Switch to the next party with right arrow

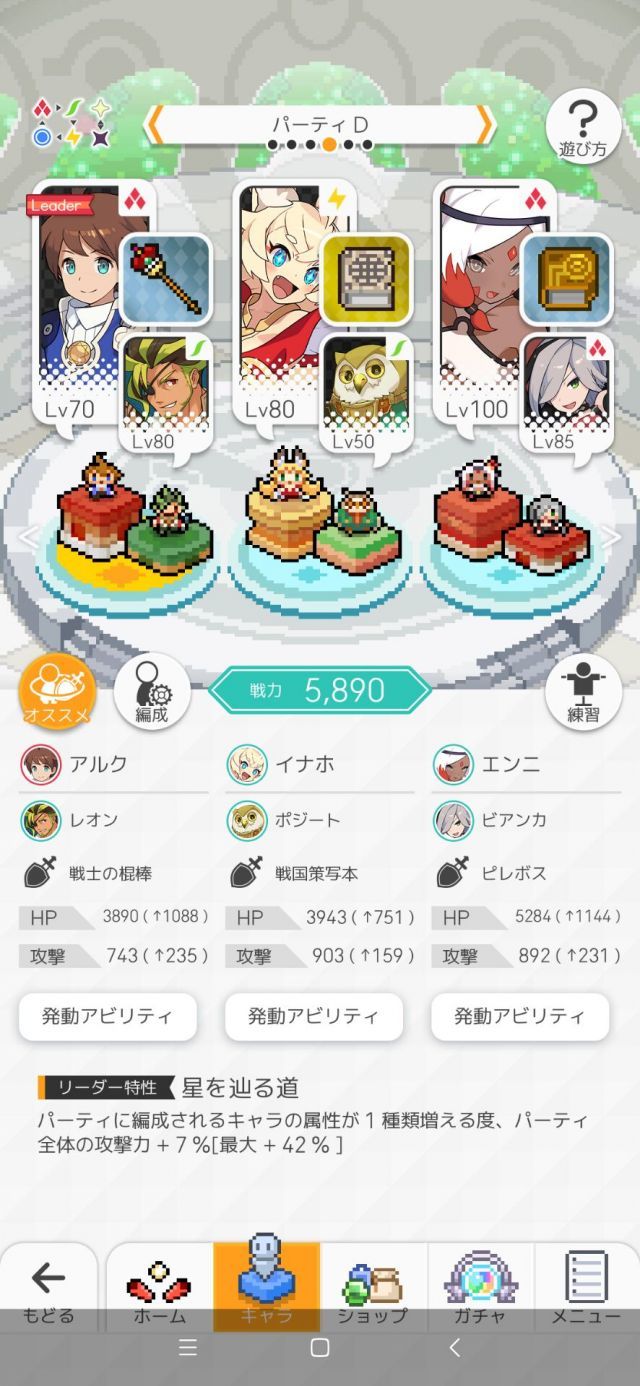point(485,125)
